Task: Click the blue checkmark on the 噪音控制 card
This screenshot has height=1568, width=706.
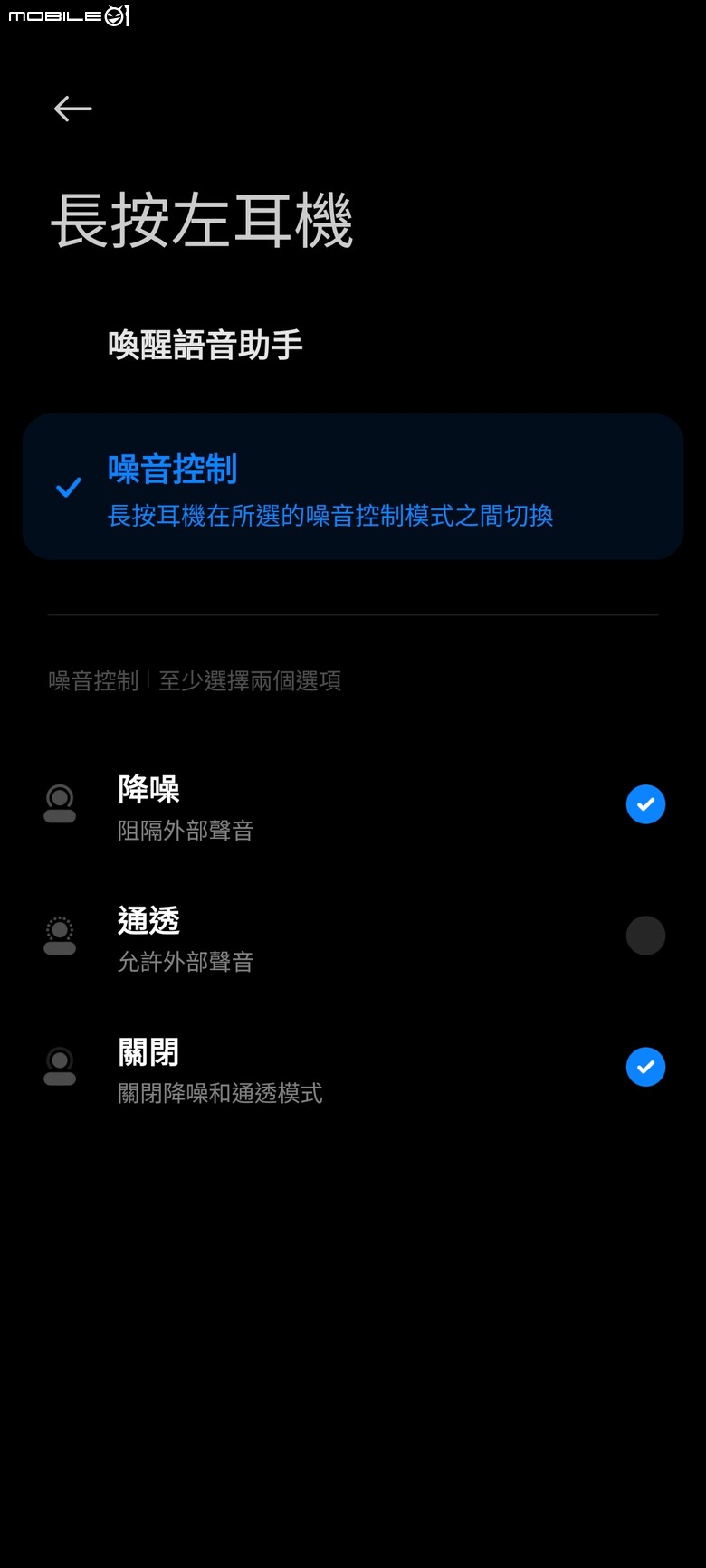Action: click(x=69, y=489)
